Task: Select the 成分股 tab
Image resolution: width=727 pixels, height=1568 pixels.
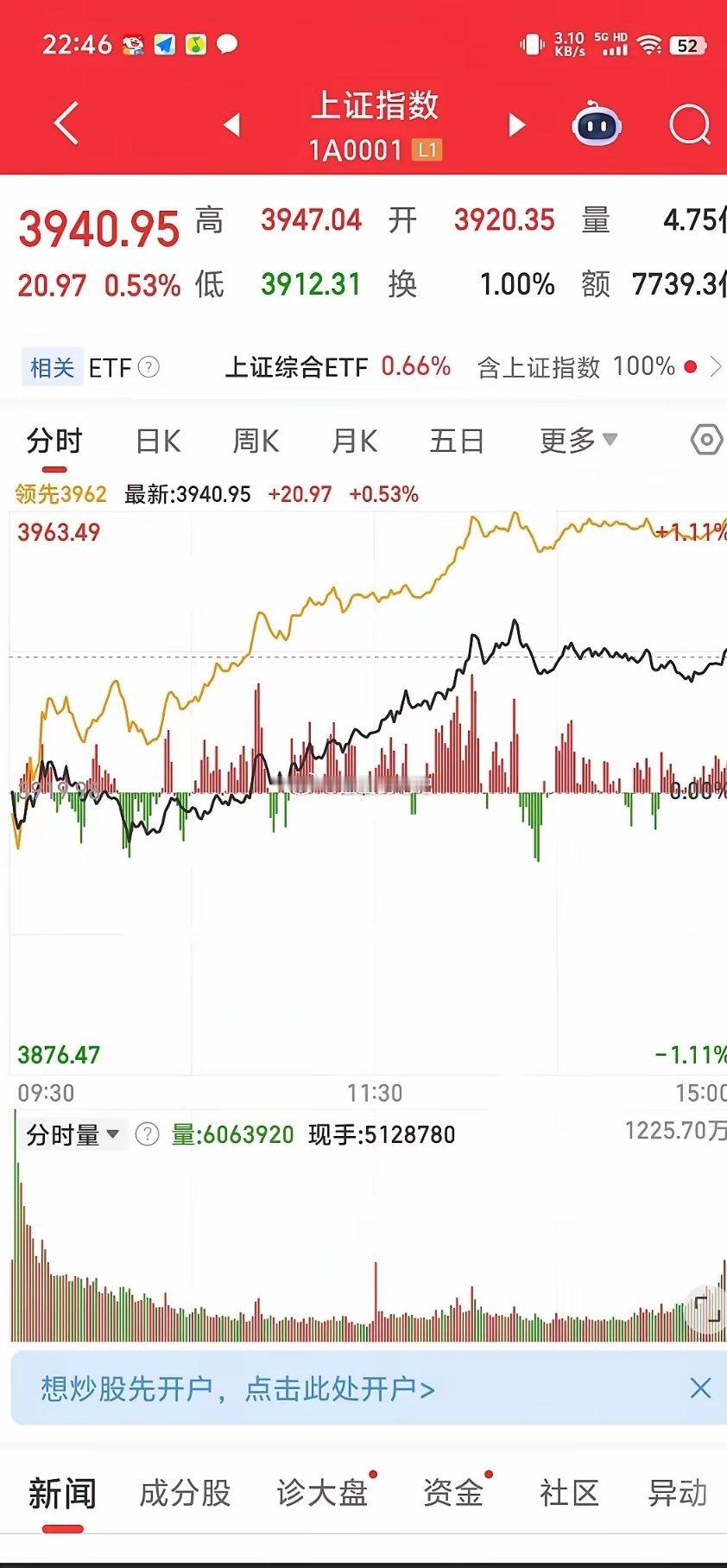Action: coord(186,1493)
